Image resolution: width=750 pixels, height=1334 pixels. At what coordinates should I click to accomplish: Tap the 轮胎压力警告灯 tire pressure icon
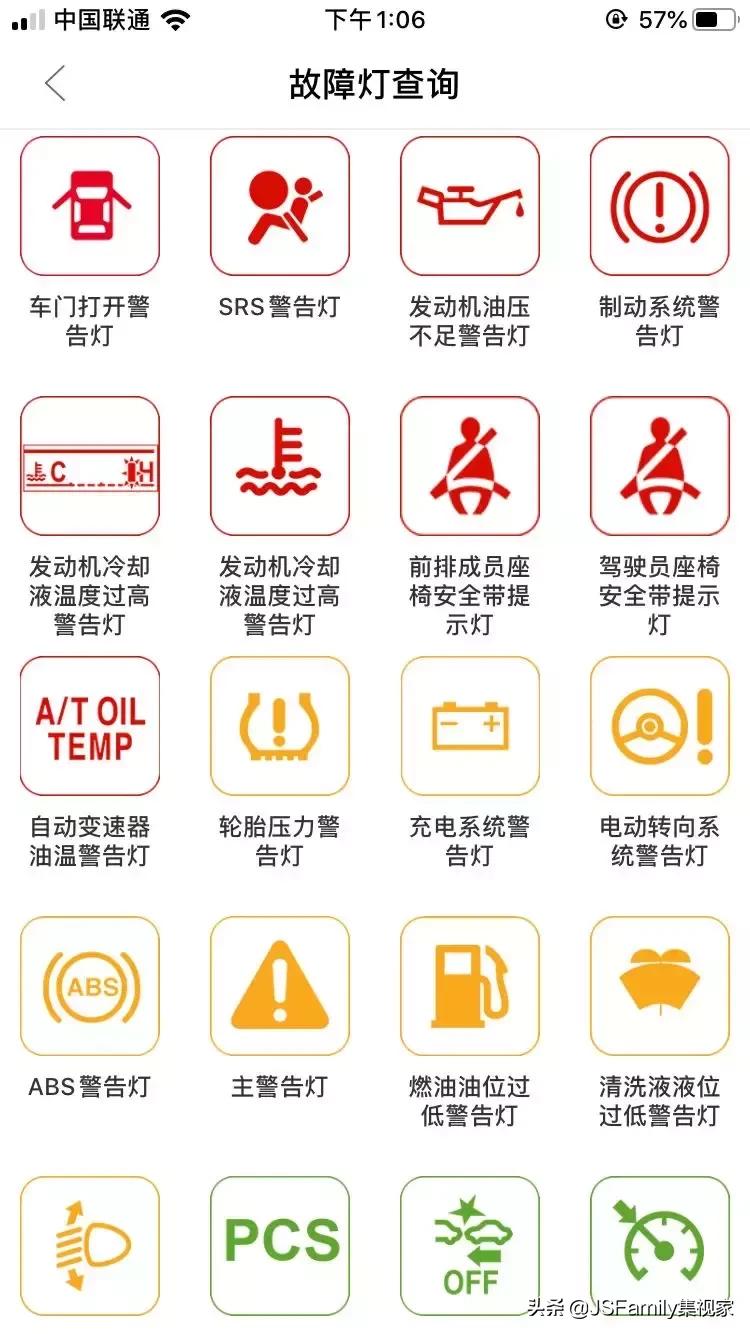(x=280, y=726)
